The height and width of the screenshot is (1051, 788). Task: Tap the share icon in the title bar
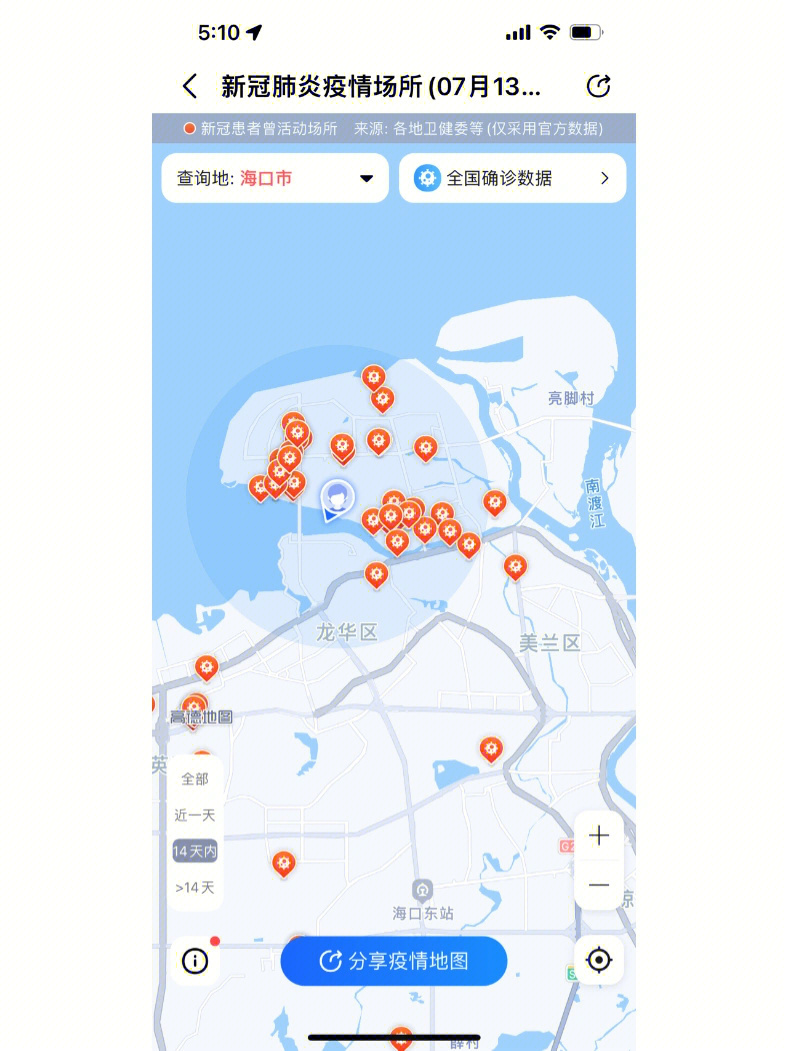598,86
